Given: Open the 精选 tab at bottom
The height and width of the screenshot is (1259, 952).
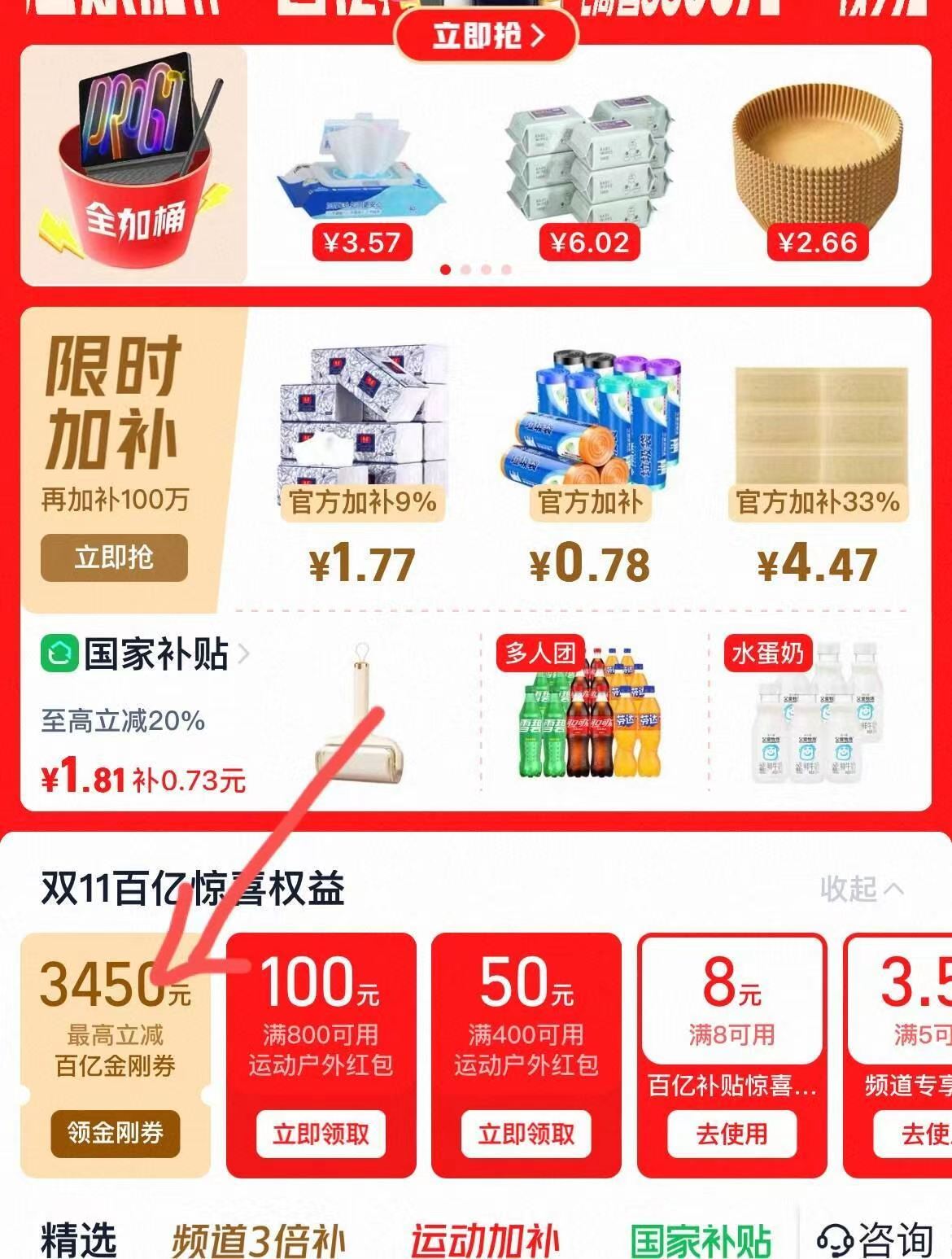Looking at the screenshot, I should 78,1239.
